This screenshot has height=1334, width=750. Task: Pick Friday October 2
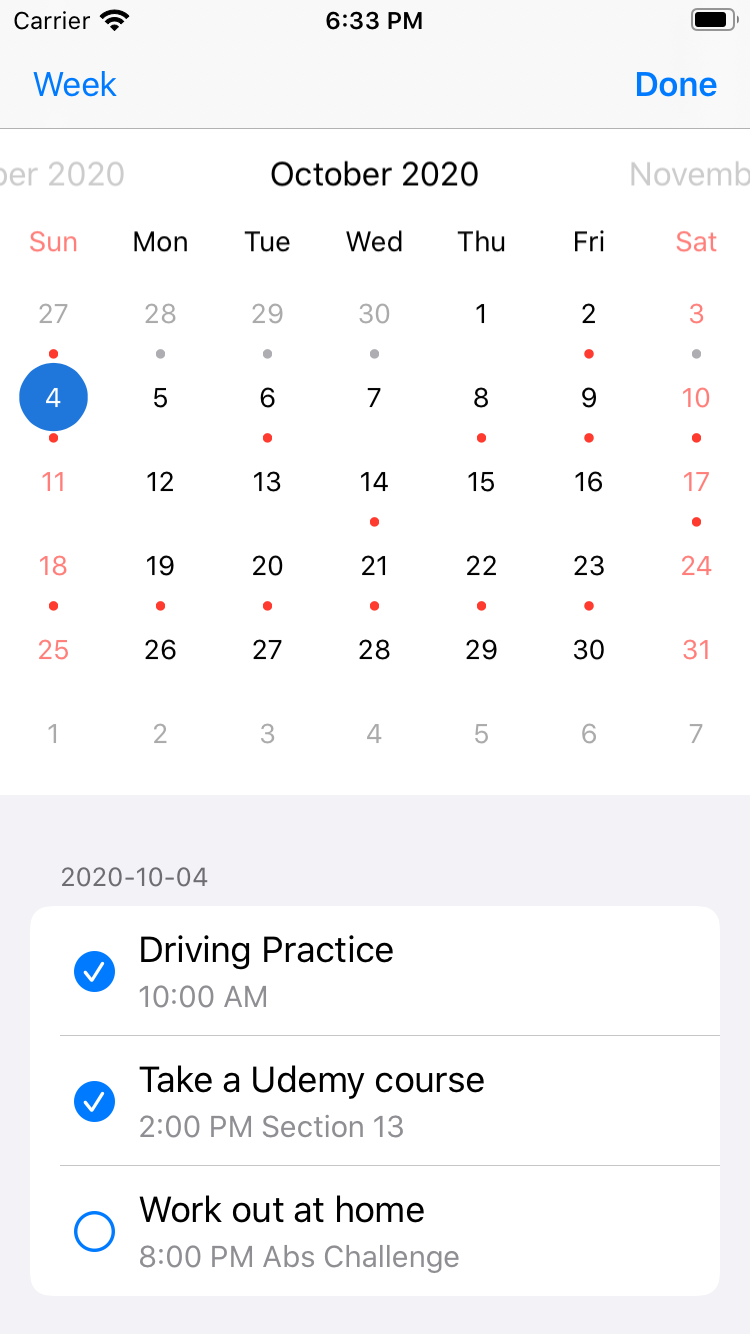point(589,314)
